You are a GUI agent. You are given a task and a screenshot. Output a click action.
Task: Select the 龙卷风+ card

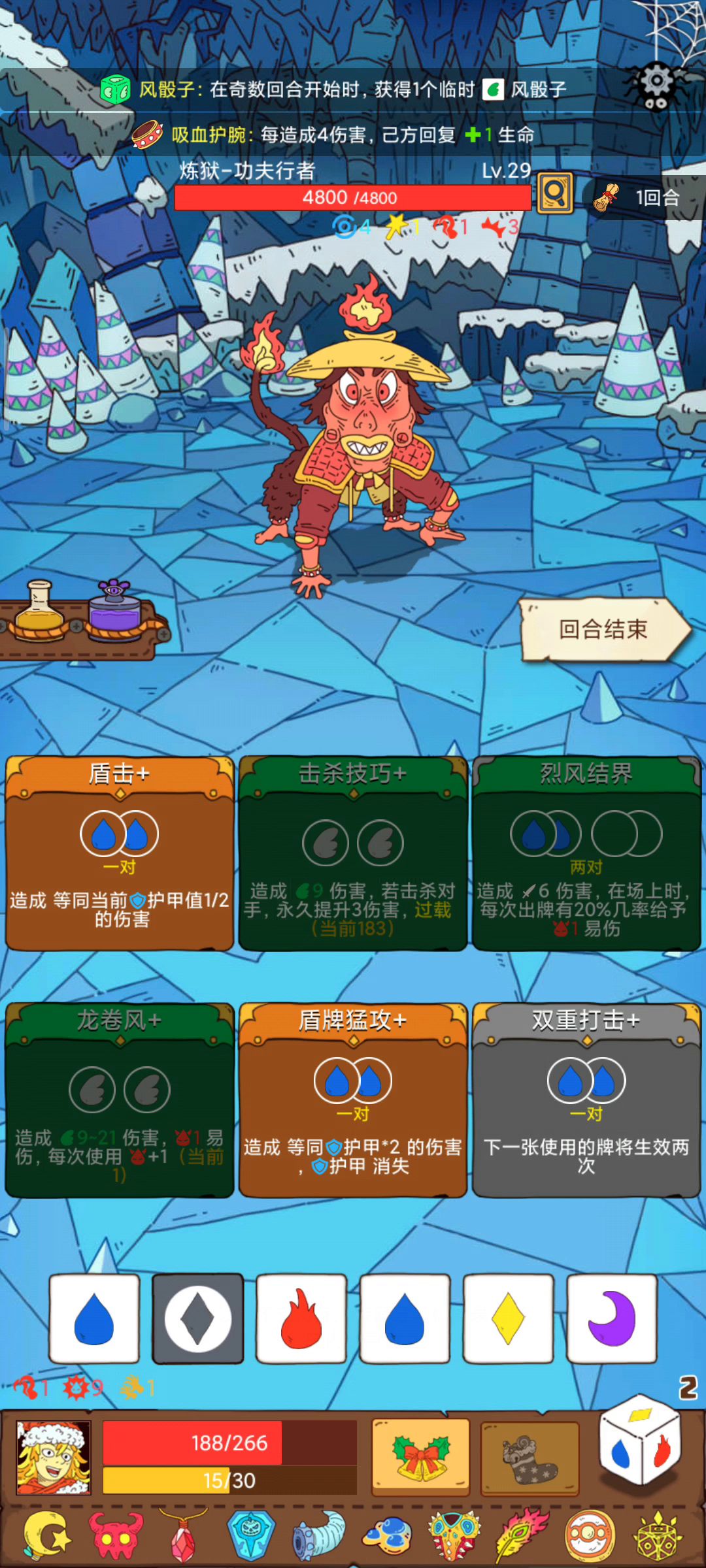(x=120, y=1100)
